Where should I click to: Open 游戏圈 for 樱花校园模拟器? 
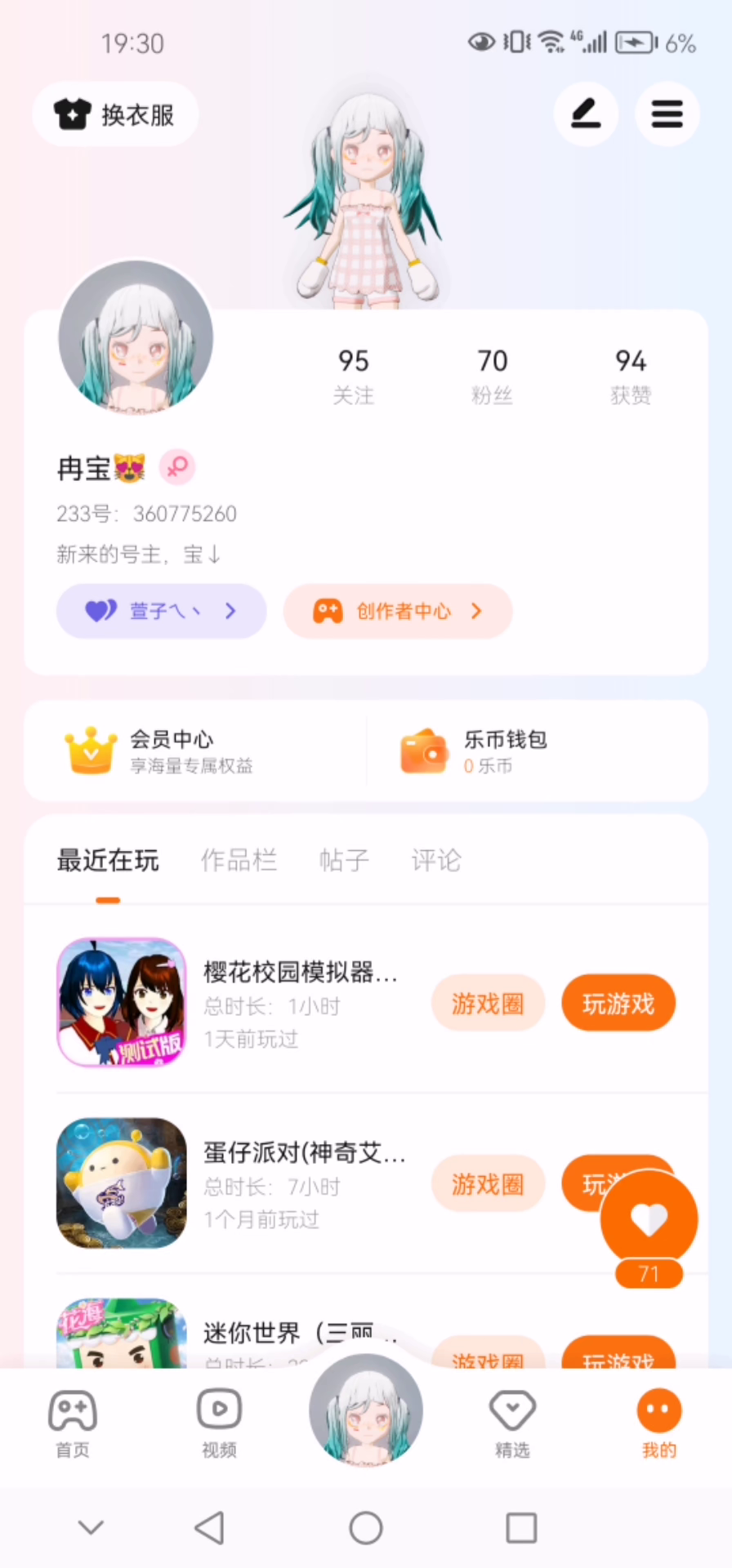tap(488, 1003)
